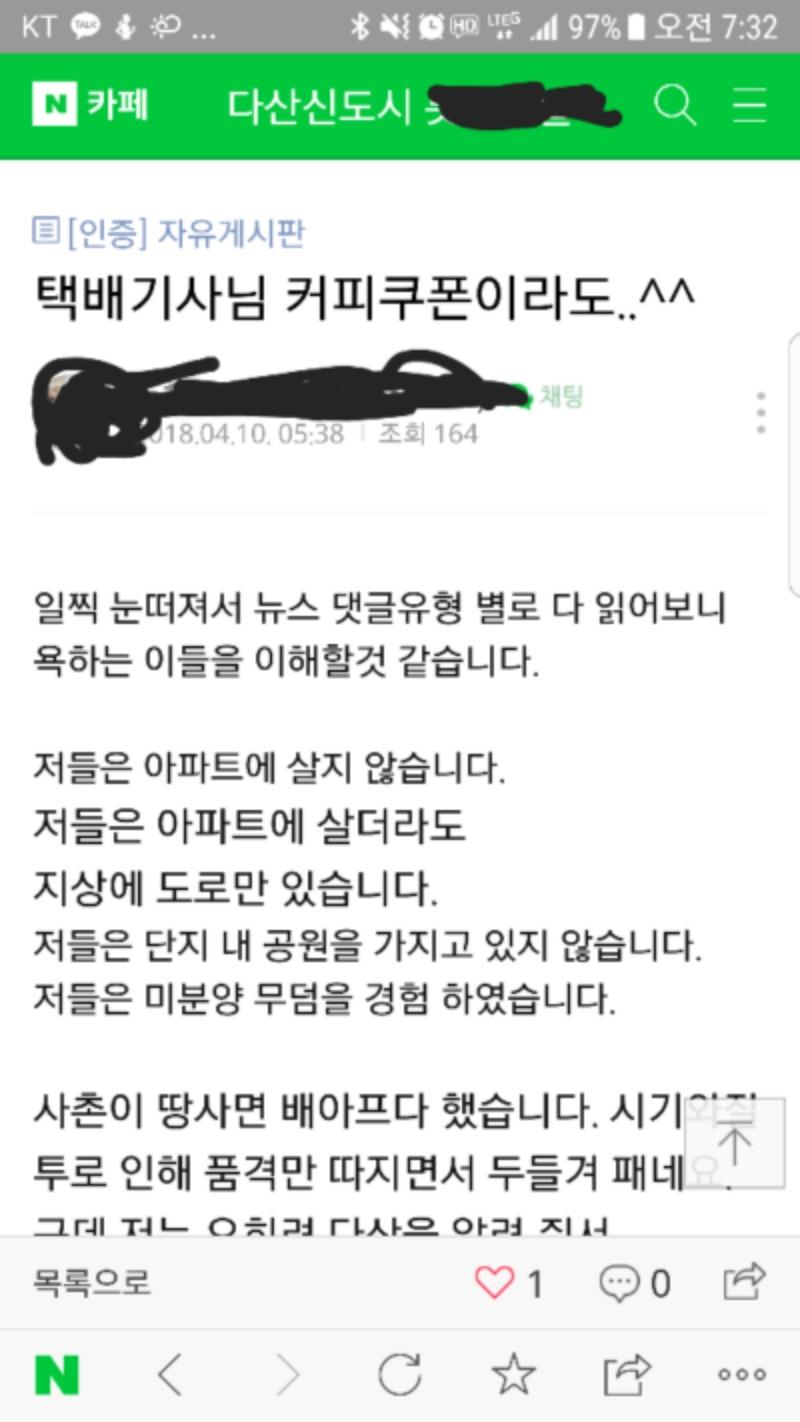Open the search icon in the cafe header

(675, 105)
